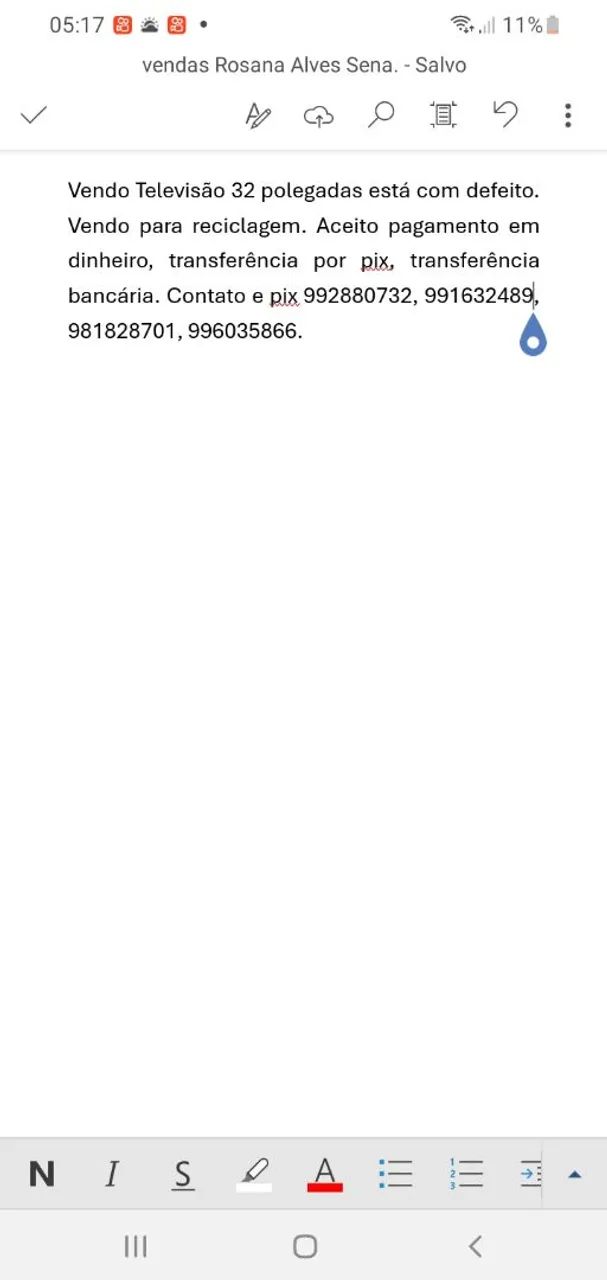This screenshot has width=607, height=1280.
Task: Place cursor in the document text
Action: click(x=300, y=260)
